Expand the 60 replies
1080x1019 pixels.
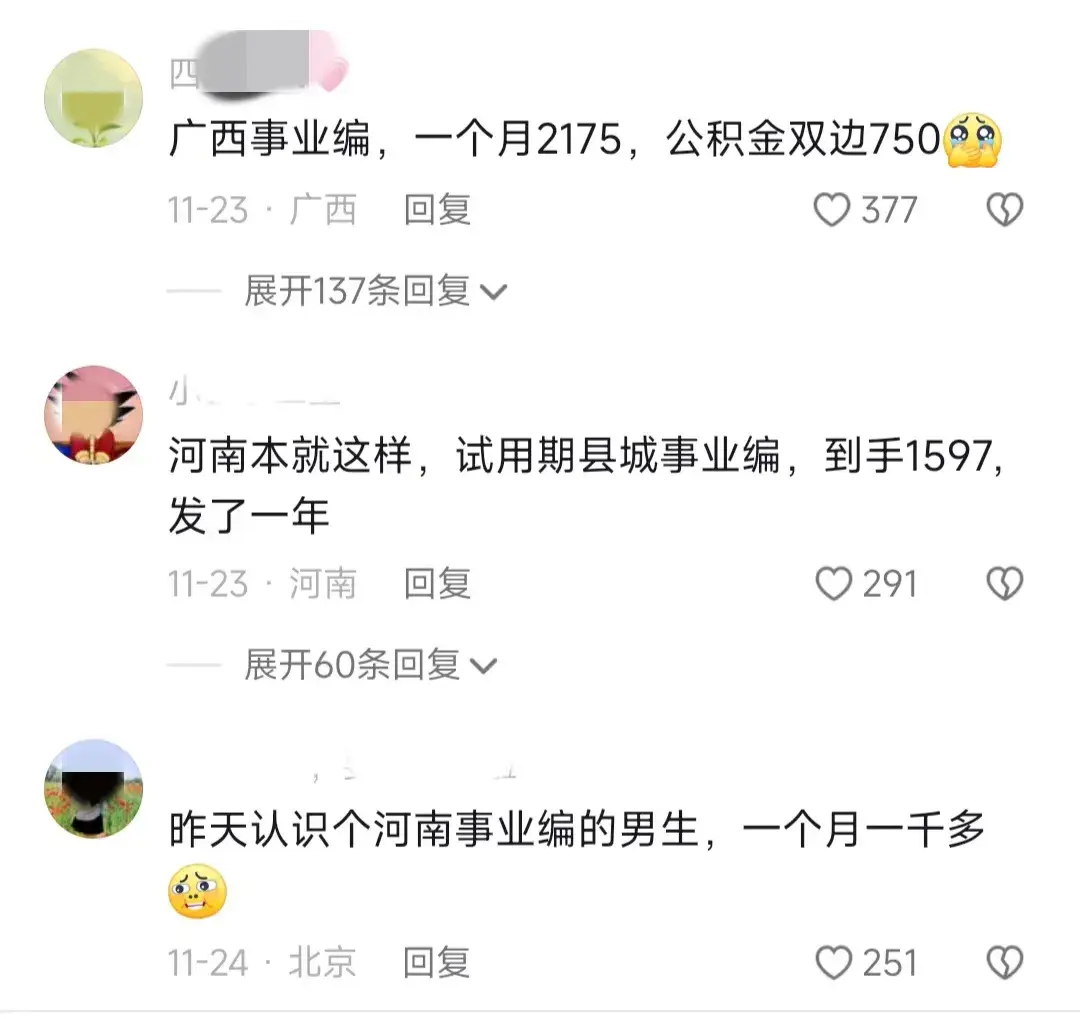(x=370, y=665)
